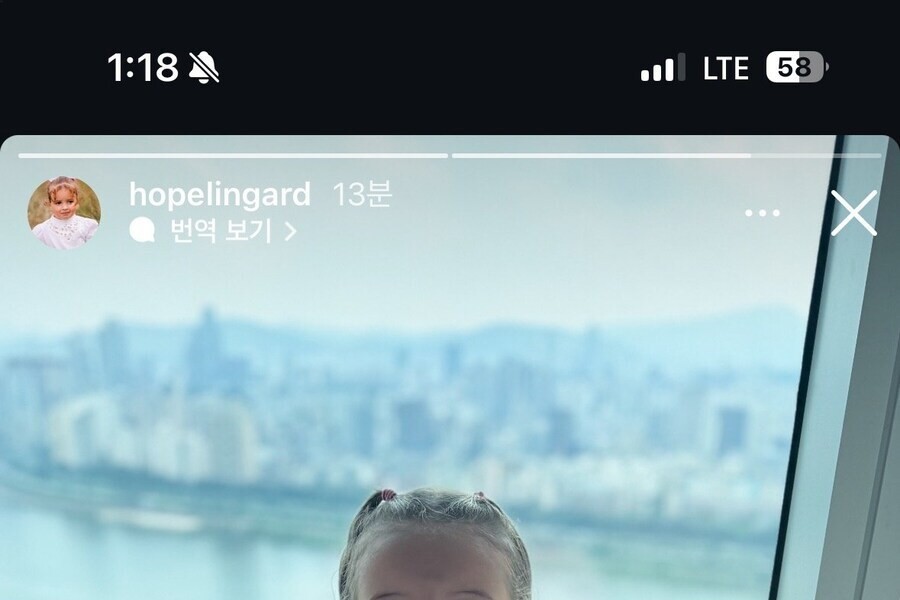Close the story viewer
This screenshot has width=900, height=600.
point(853,213)
